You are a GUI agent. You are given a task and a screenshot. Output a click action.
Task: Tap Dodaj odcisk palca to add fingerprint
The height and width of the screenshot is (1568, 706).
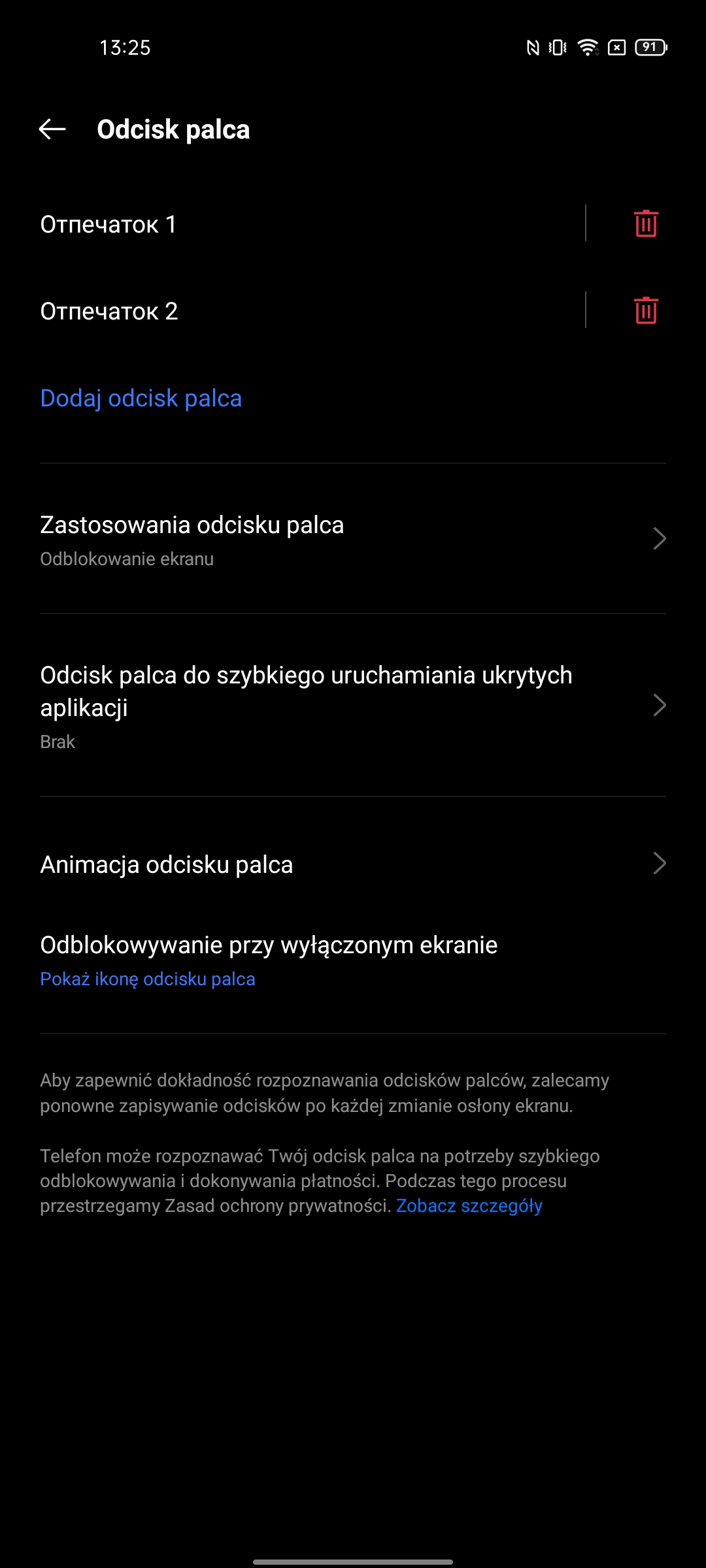141,398
